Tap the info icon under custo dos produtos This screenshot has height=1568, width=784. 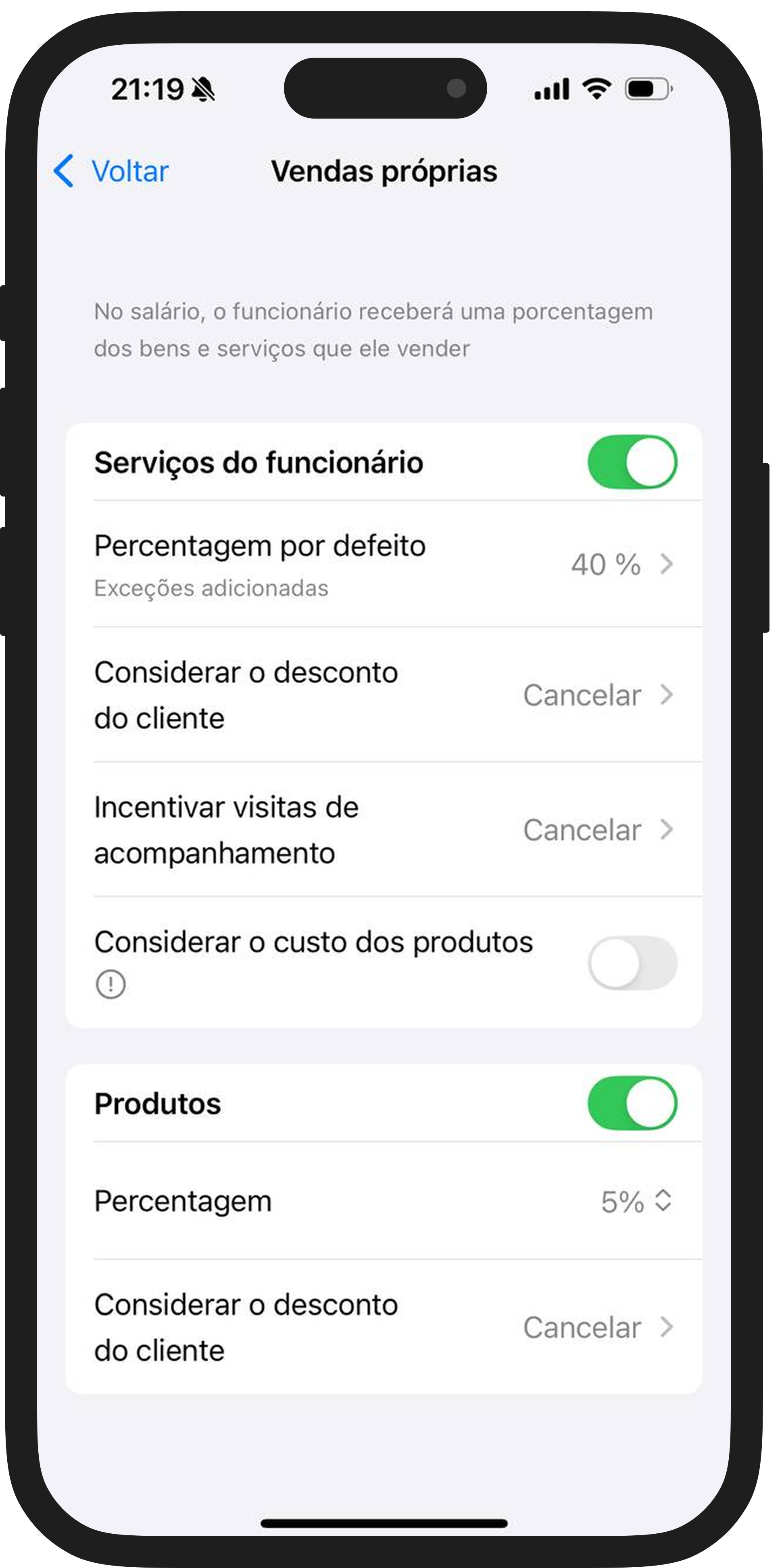111,984
